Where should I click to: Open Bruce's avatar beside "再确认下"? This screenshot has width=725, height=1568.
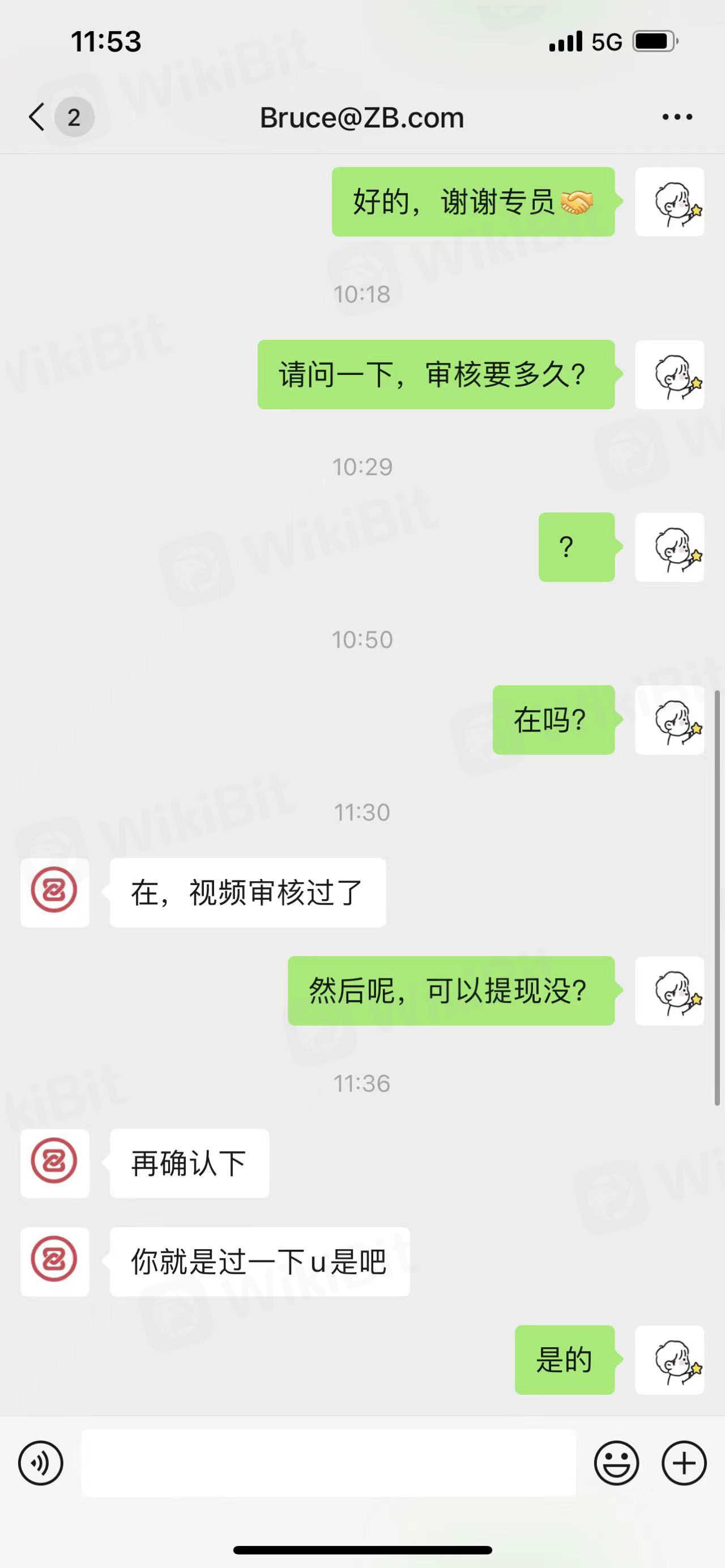[x=55, y=1163]
